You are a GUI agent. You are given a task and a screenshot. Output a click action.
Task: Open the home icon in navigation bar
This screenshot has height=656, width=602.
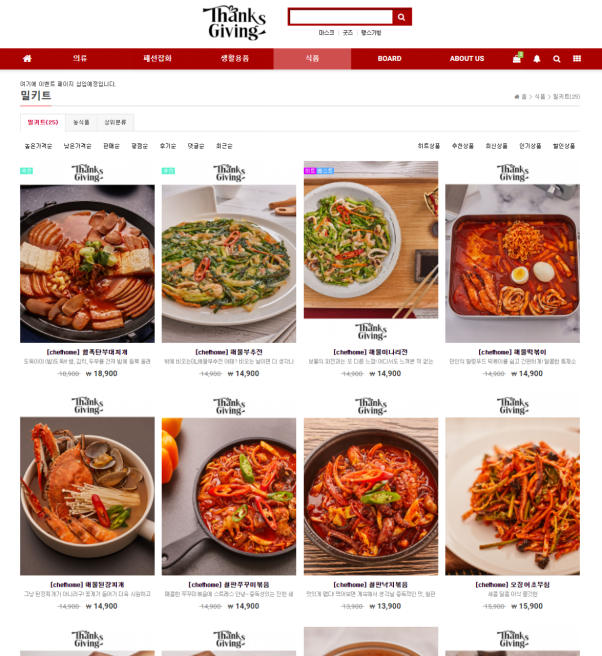pyautogui.click(x=27, y=59)
